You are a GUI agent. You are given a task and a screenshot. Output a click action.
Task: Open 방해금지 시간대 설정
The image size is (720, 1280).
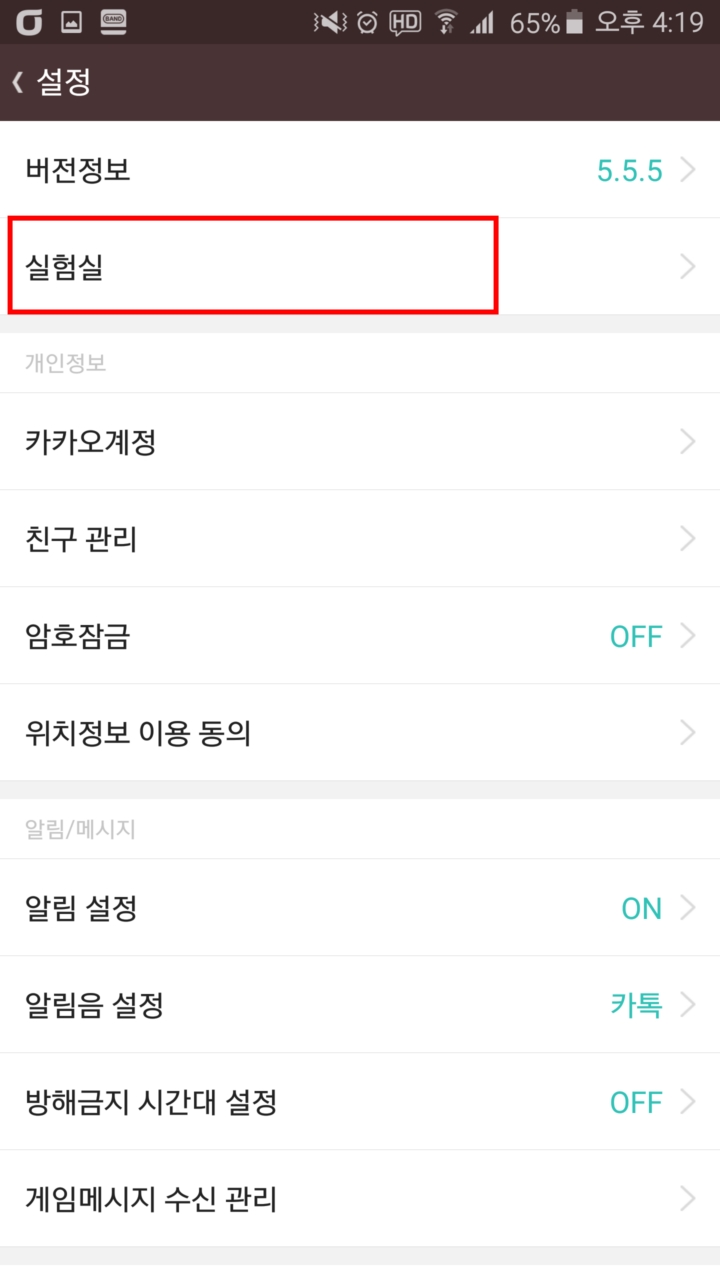pos(360,1101)
